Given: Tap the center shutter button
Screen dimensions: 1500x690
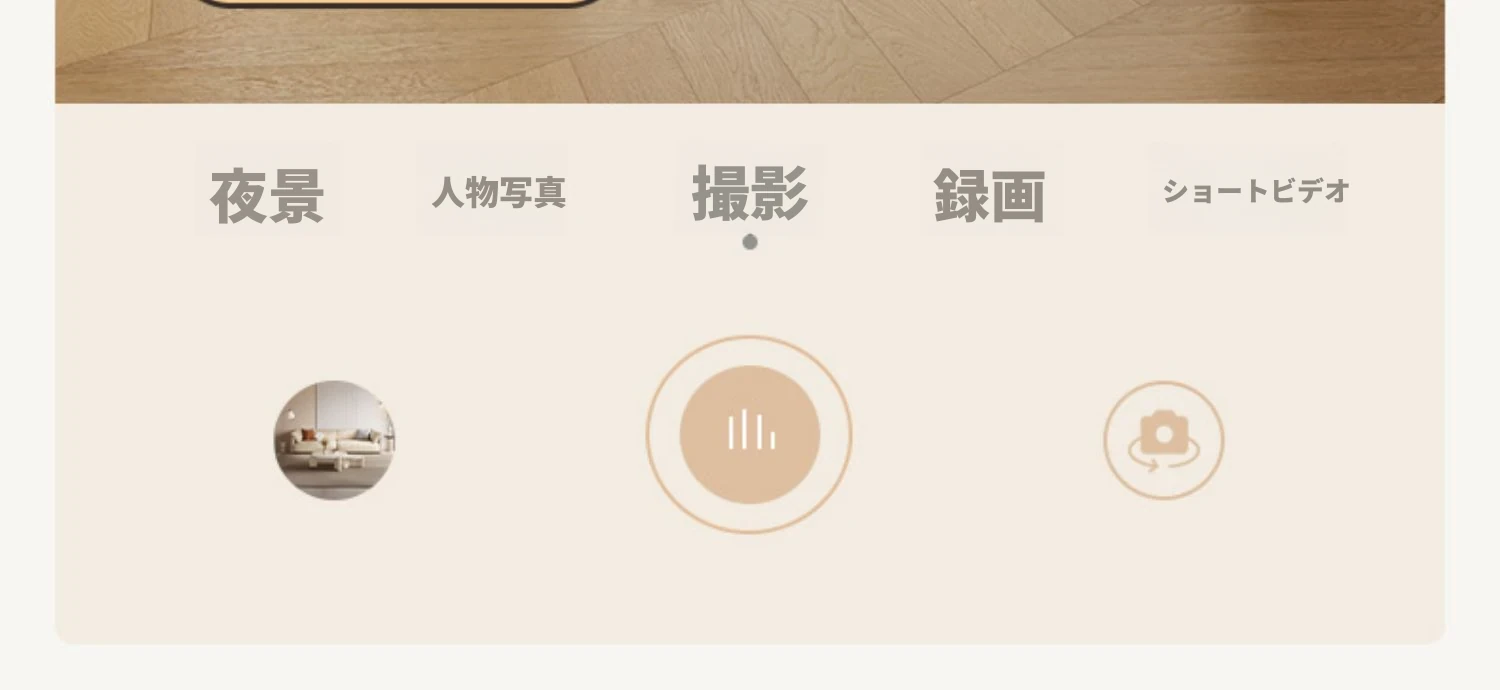Looking at the screenshot, I should (x=749, y=434).
